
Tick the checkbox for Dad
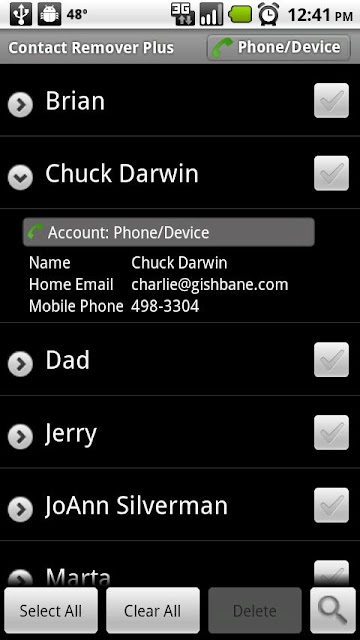[331, 360]
